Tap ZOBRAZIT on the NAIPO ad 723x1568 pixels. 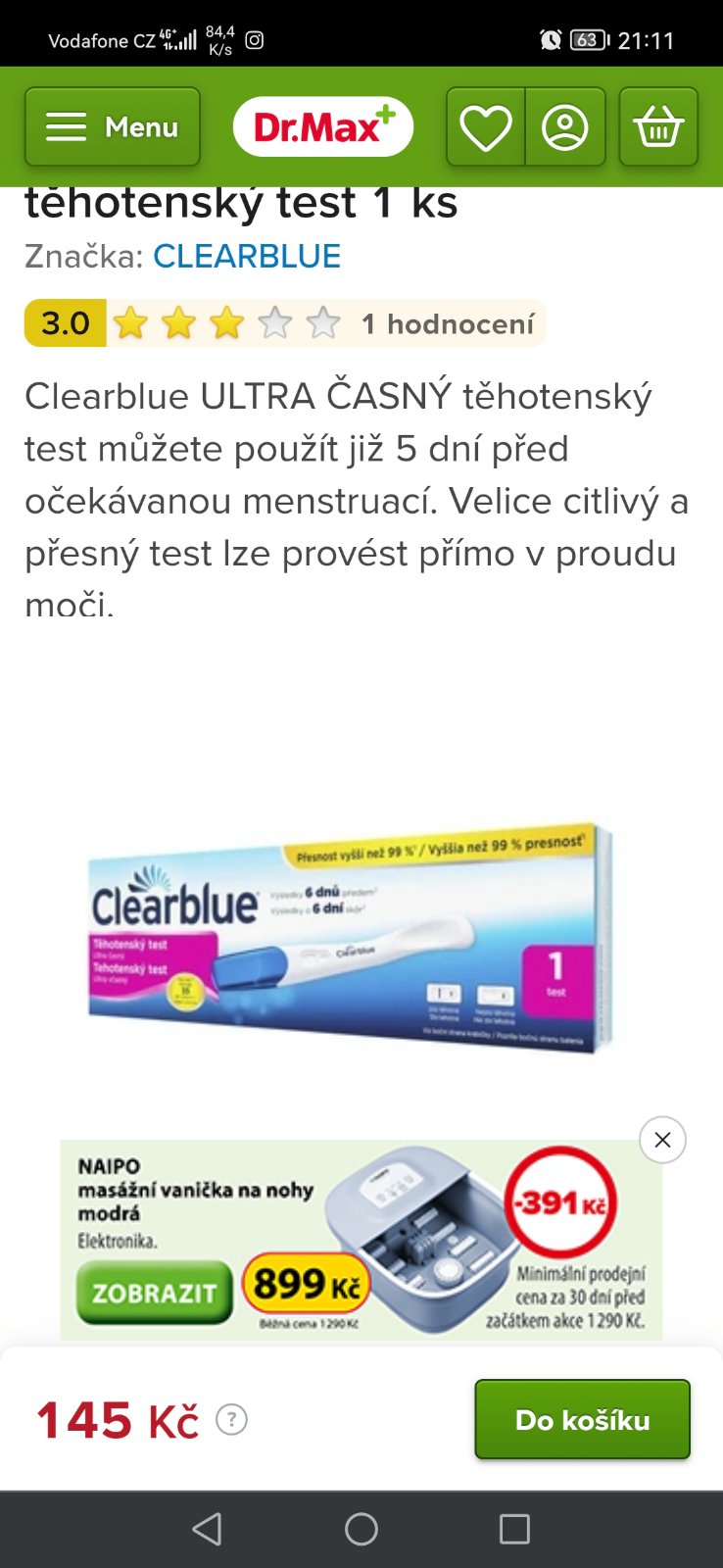click(155, 1293)
